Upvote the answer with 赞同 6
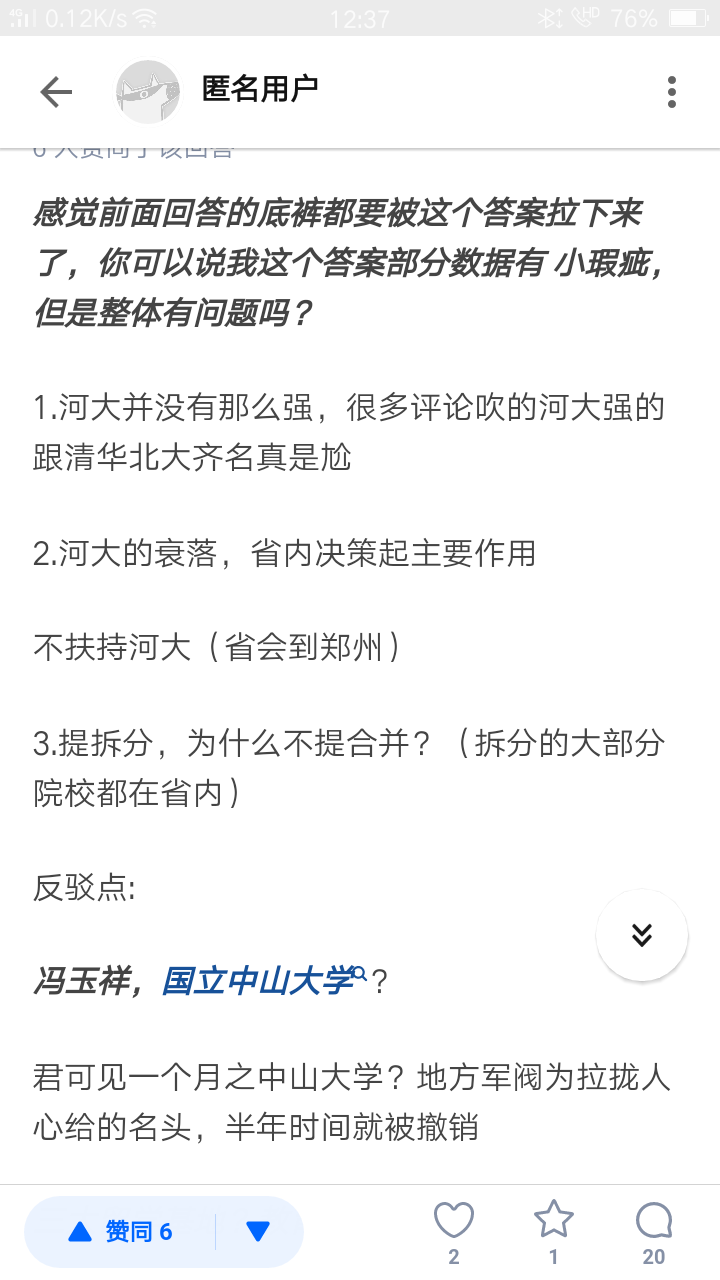This screenshot has height=1280, width=720. pos(120,1232)
